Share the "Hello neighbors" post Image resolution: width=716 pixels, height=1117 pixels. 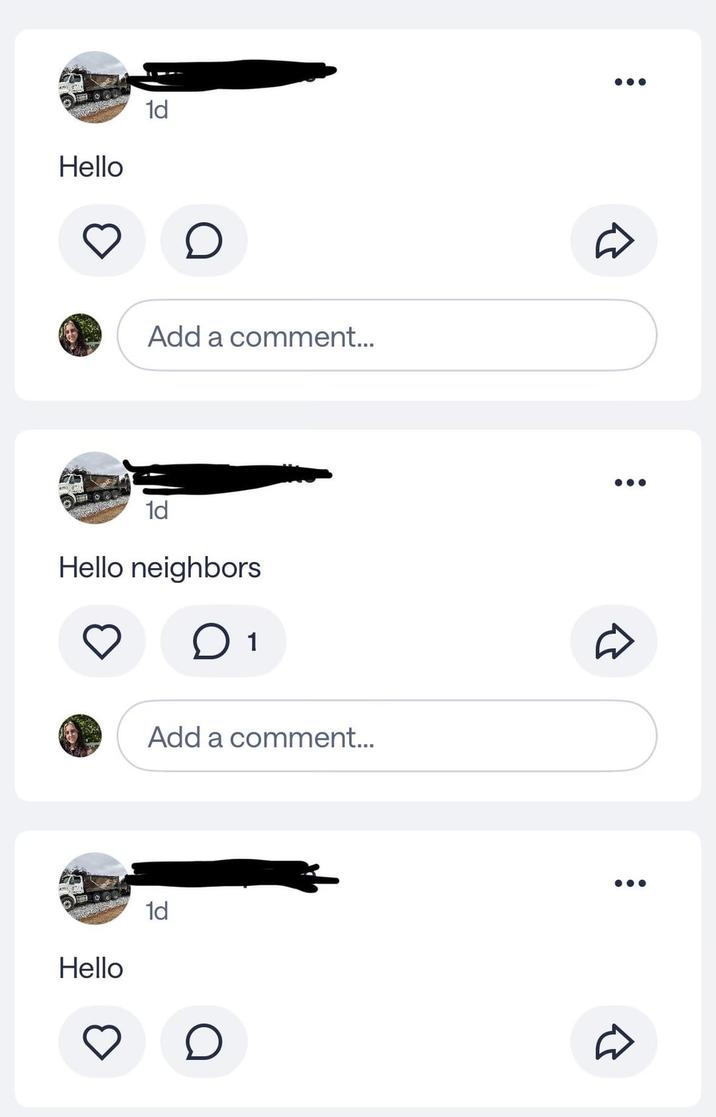(x=614, y=641)
